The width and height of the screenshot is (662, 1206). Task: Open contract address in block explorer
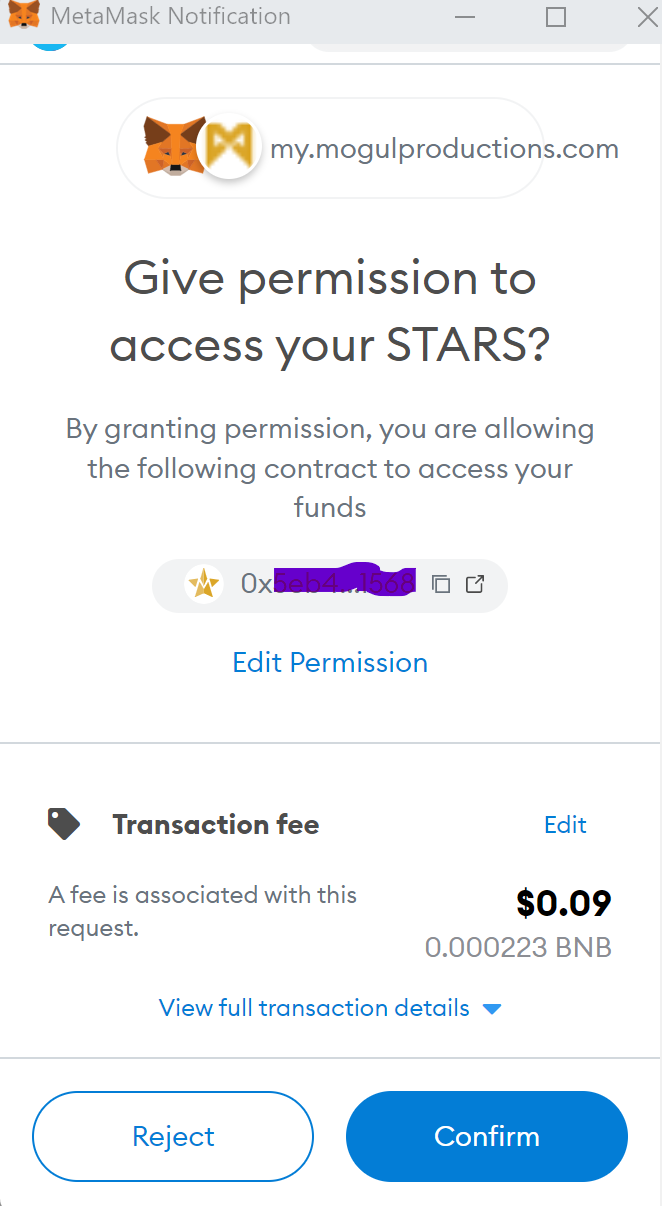point(476,584)
